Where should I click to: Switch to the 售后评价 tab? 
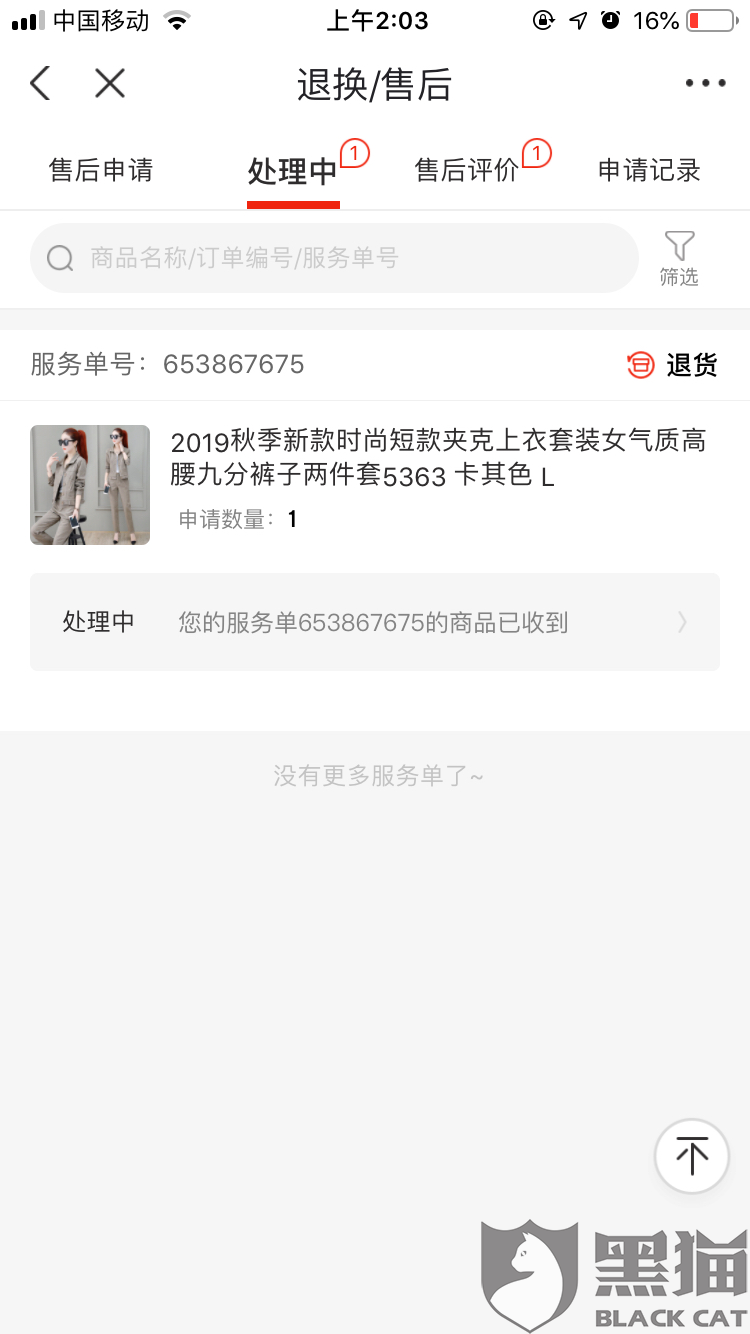[x=467, y=171]
